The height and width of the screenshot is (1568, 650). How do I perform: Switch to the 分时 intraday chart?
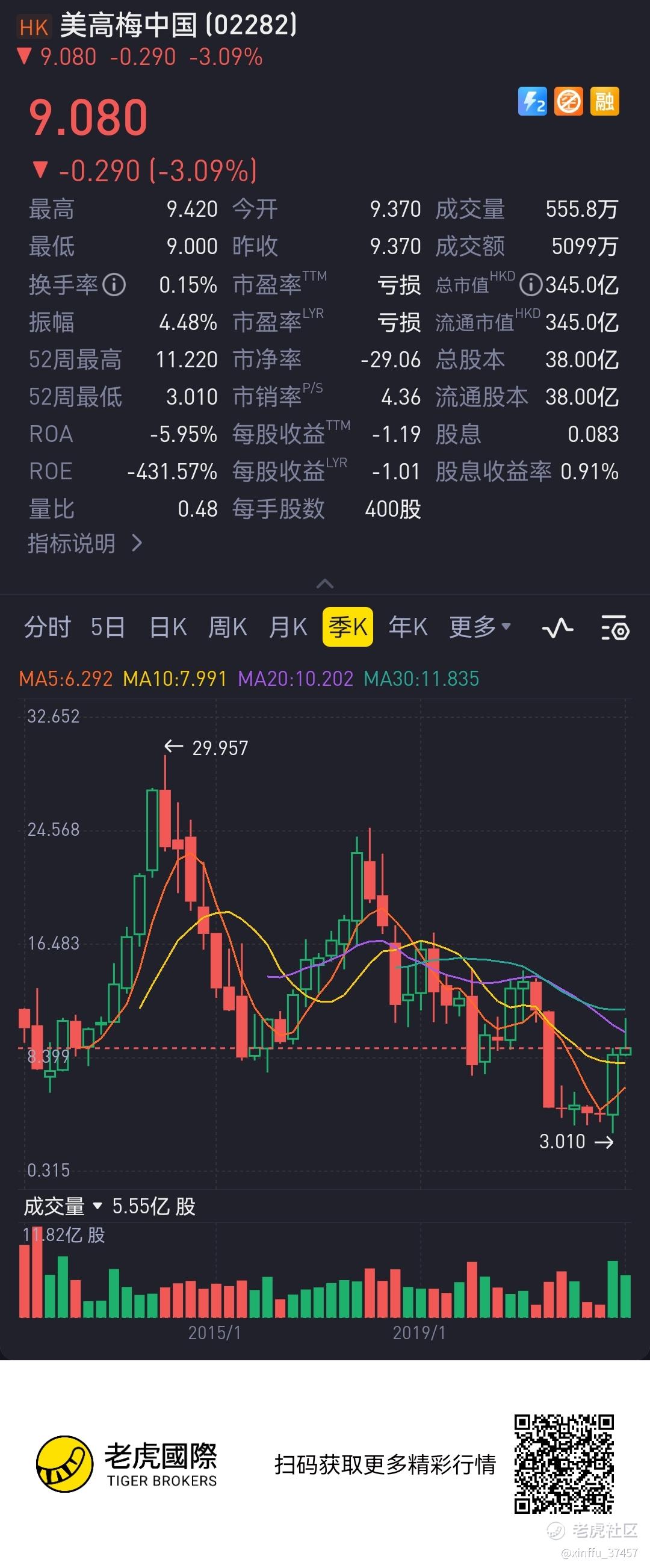click(48, 627)
